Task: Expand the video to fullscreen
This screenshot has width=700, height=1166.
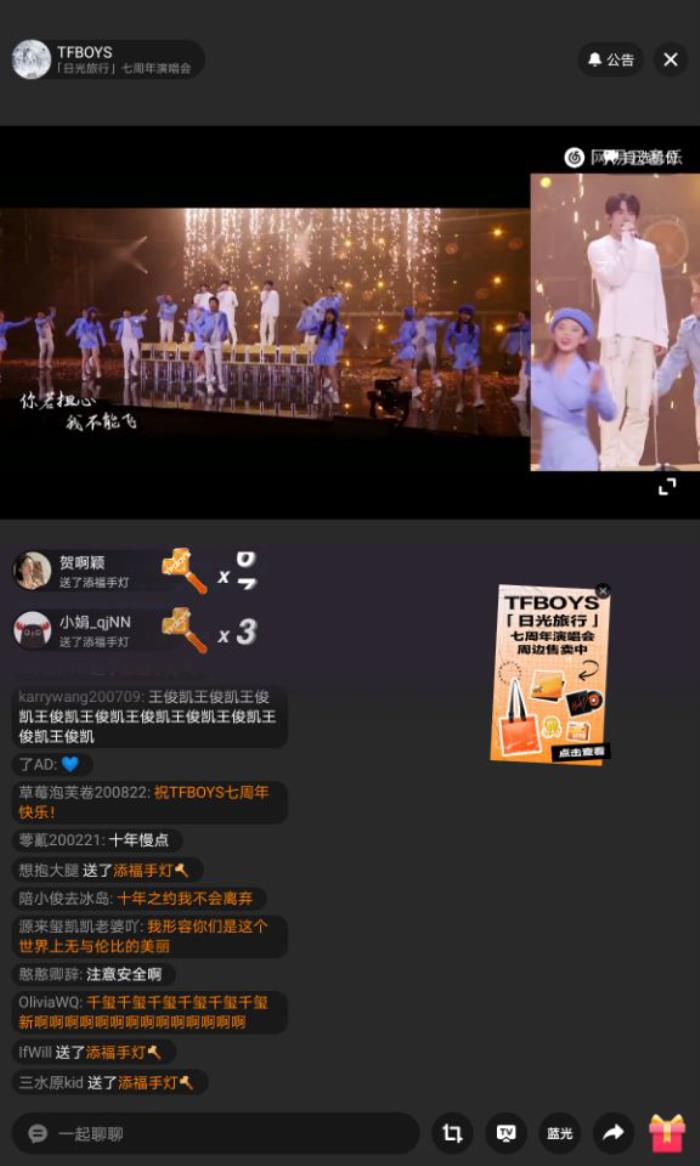Action: pos(667,486)
